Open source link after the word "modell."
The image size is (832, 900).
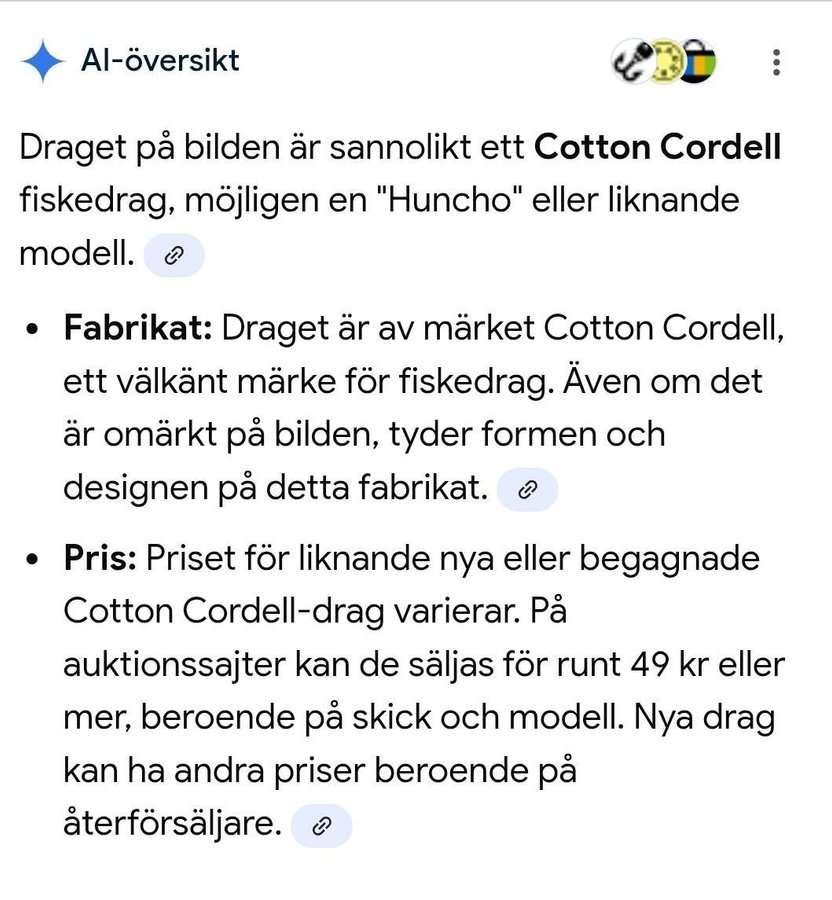tap(174, 255)
